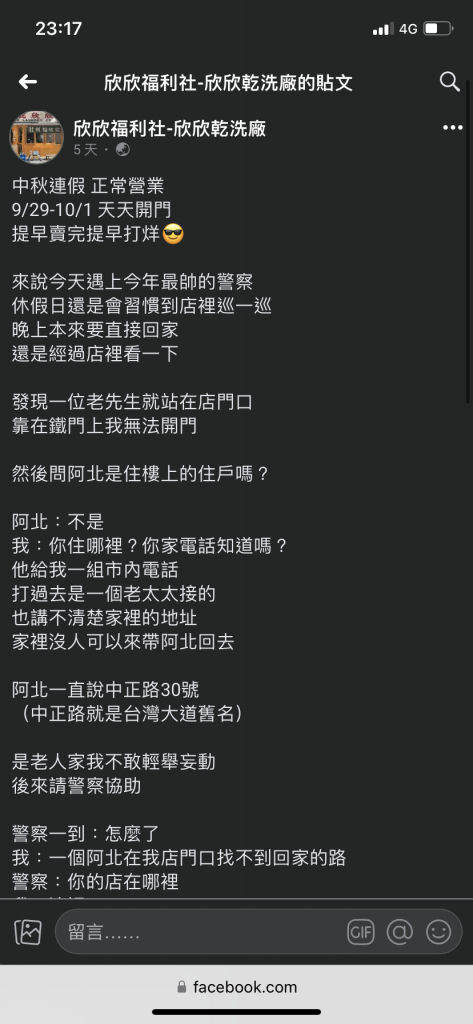The image size is (473, 1024).
Task: Open the post's three-dot options menu
Action: coord(453,128)
